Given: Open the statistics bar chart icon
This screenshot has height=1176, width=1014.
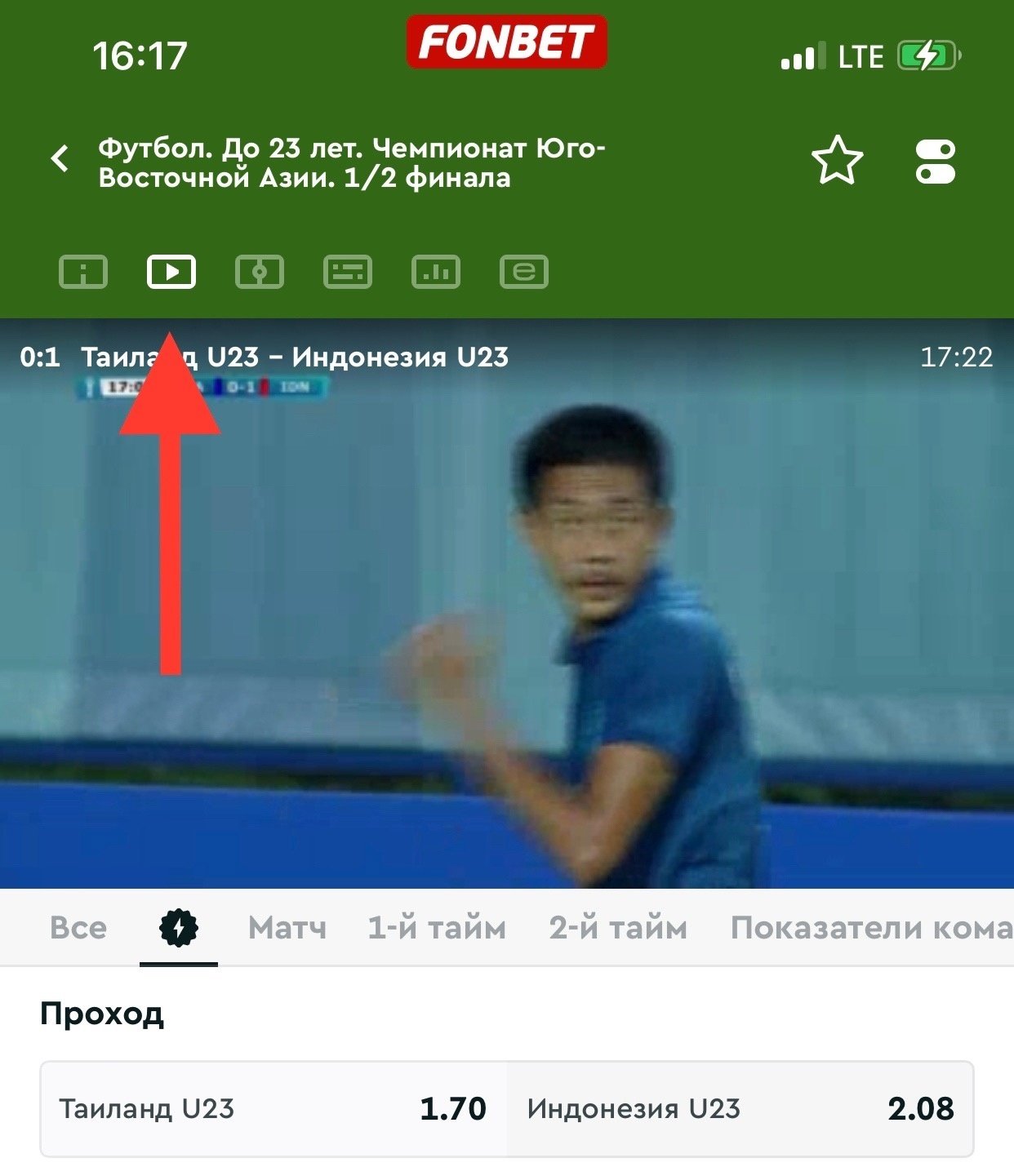Looking at the screenshot, I should click(436, 272).
